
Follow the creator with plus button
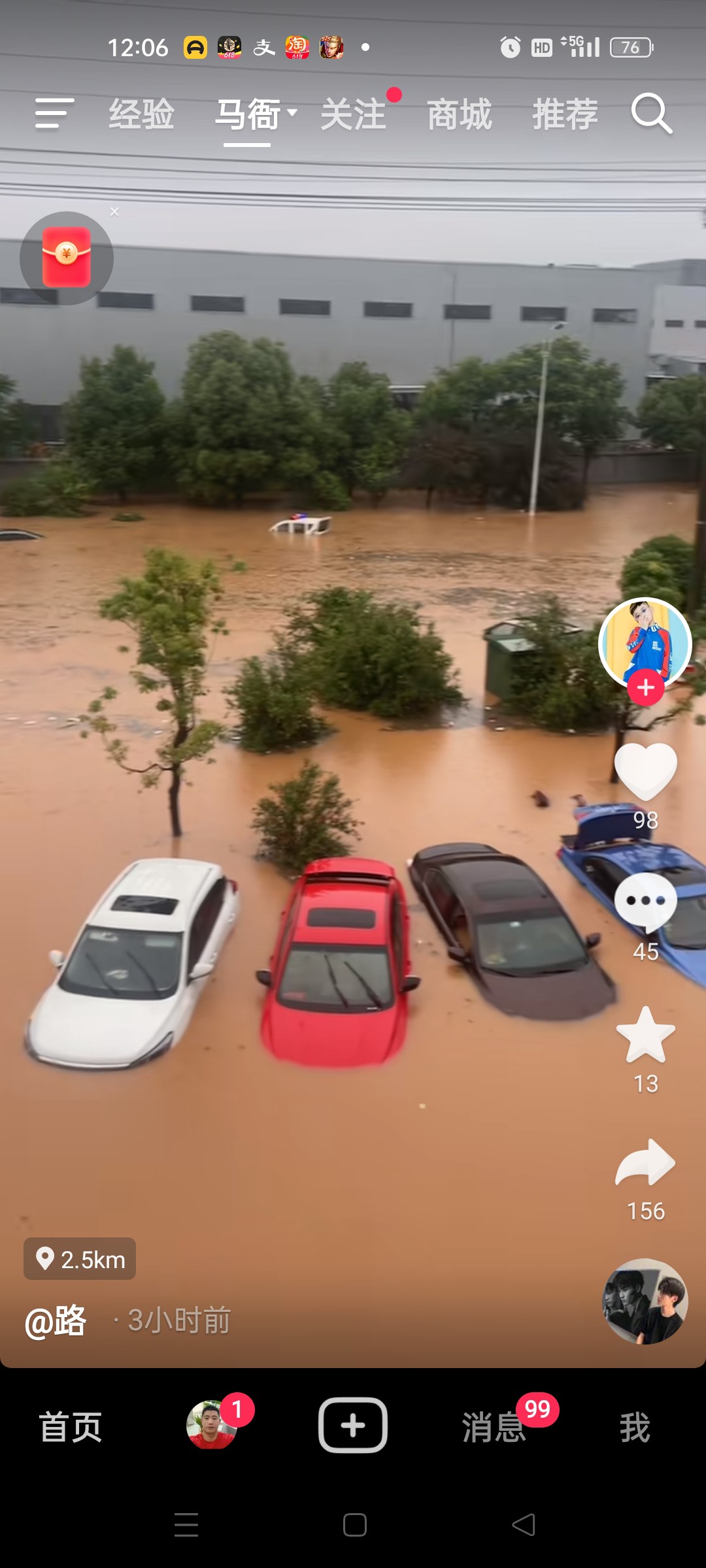(x=646, y=687)
